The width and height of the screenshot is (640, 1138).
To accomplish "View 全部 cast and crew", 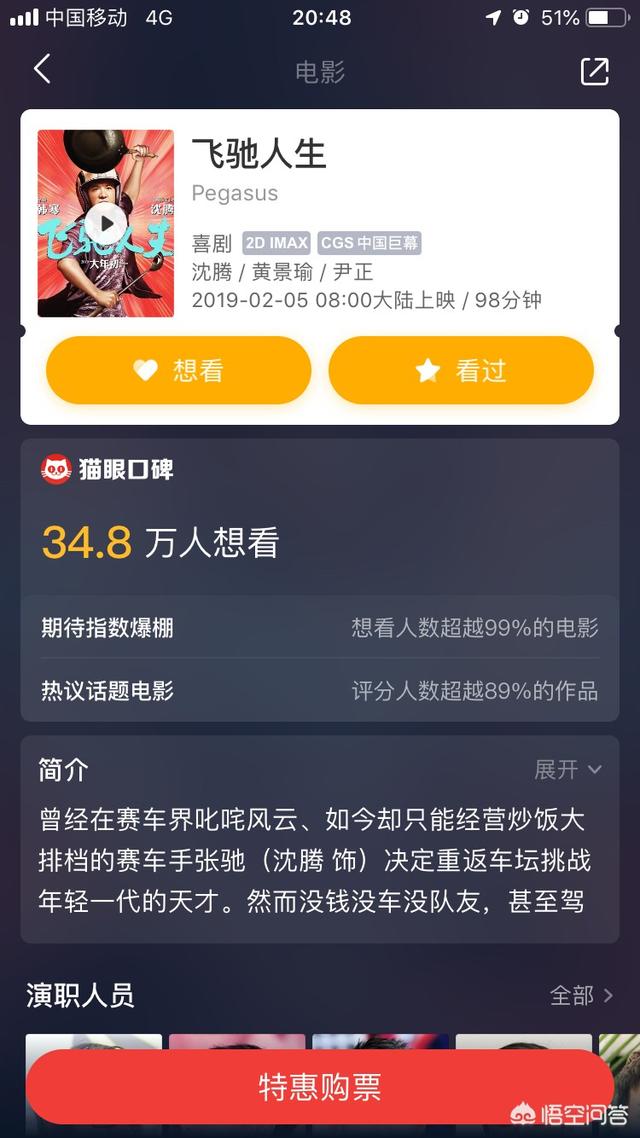I will (581, 995).
